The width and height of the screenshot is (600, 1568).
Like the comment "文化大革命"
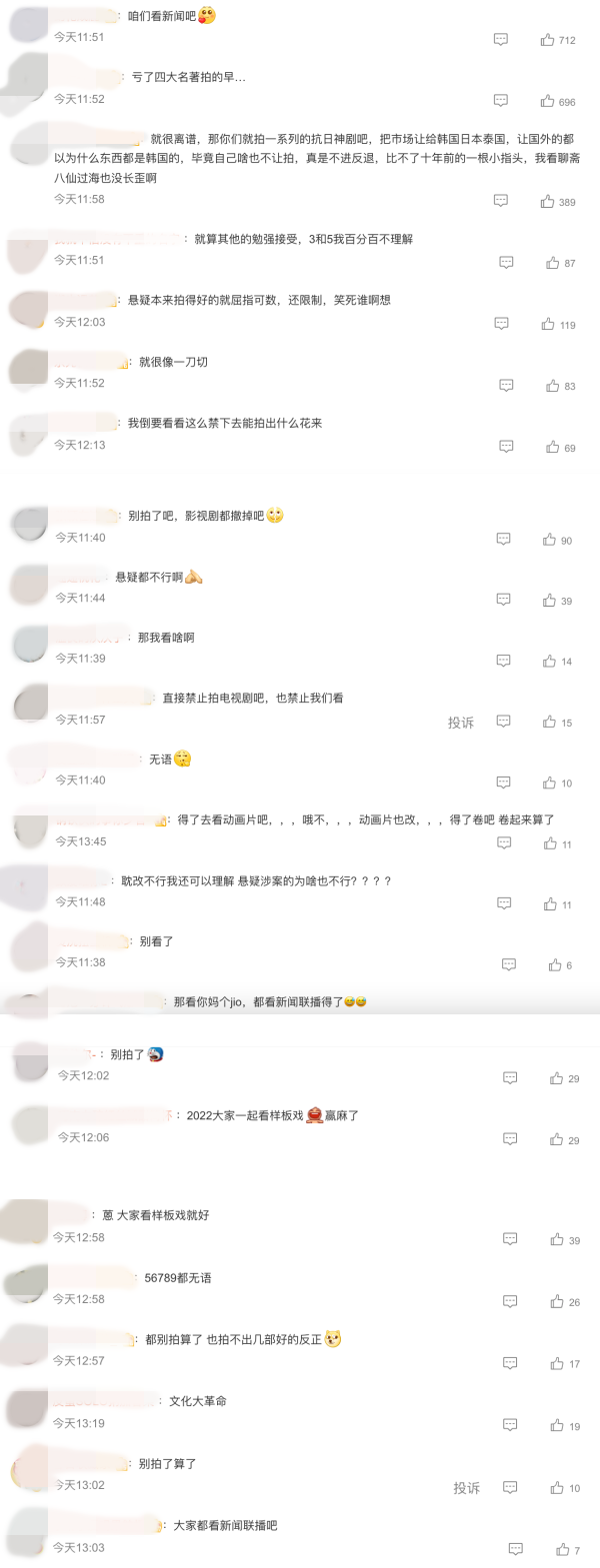tap(557, 1426)
